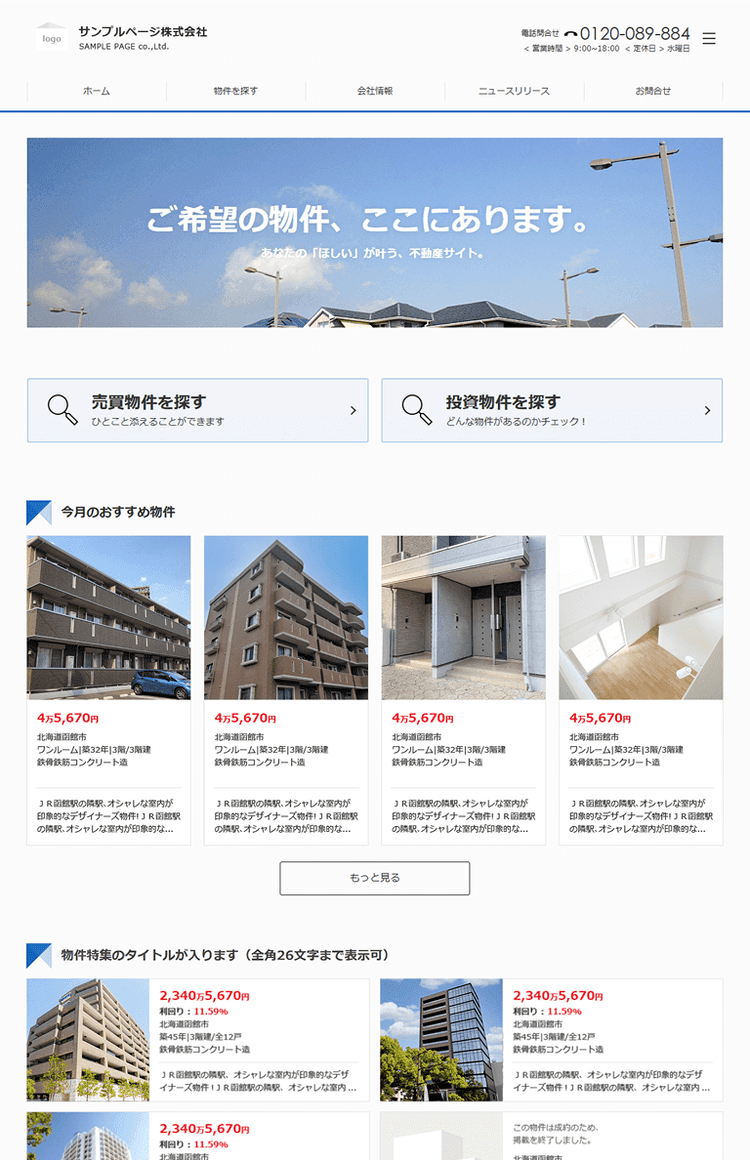Tap the company logo in the header

pos(52,38)
